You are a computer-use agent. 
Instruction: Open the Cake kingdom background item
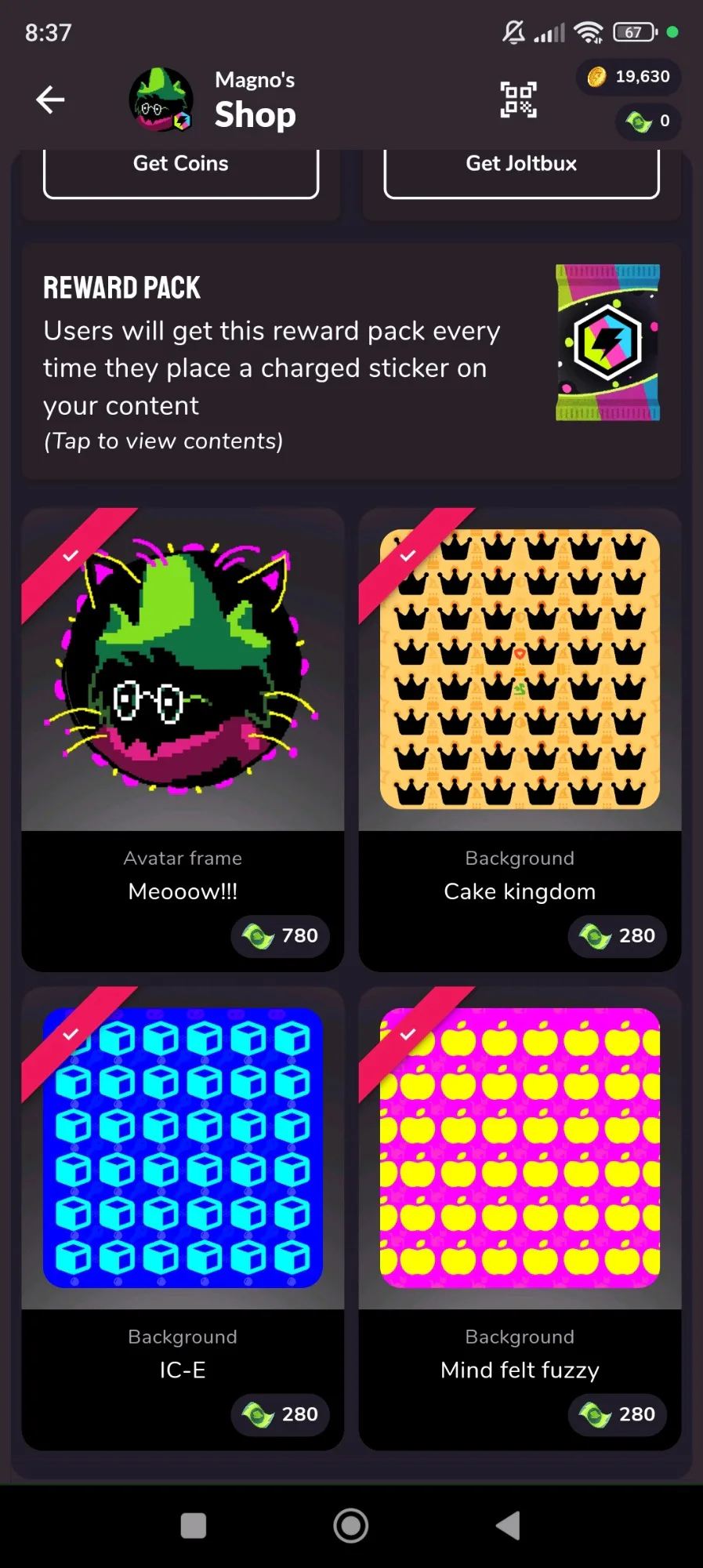(520, 740)
